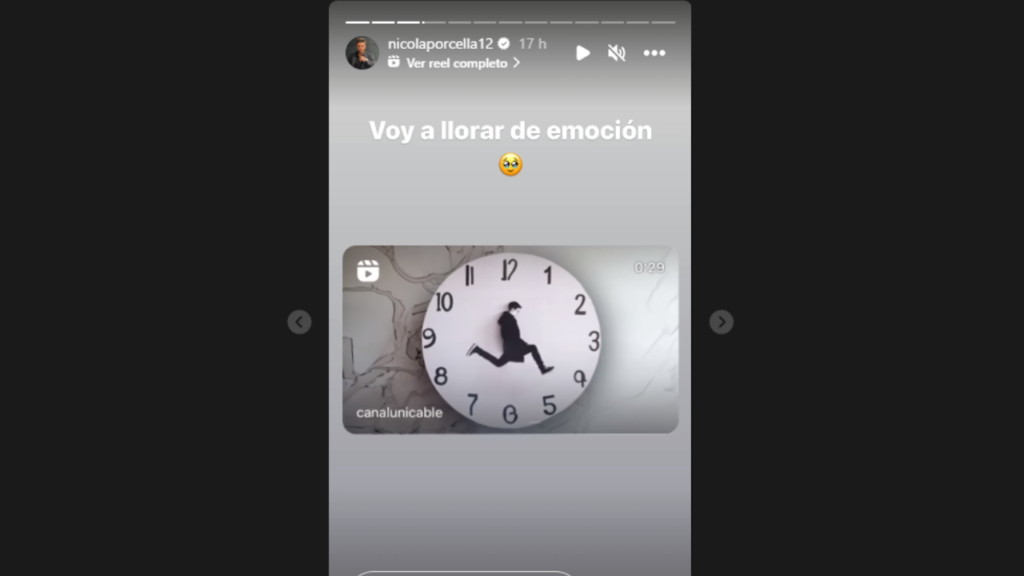Open nicolaporcella12's profile picture

pos(362,52)
